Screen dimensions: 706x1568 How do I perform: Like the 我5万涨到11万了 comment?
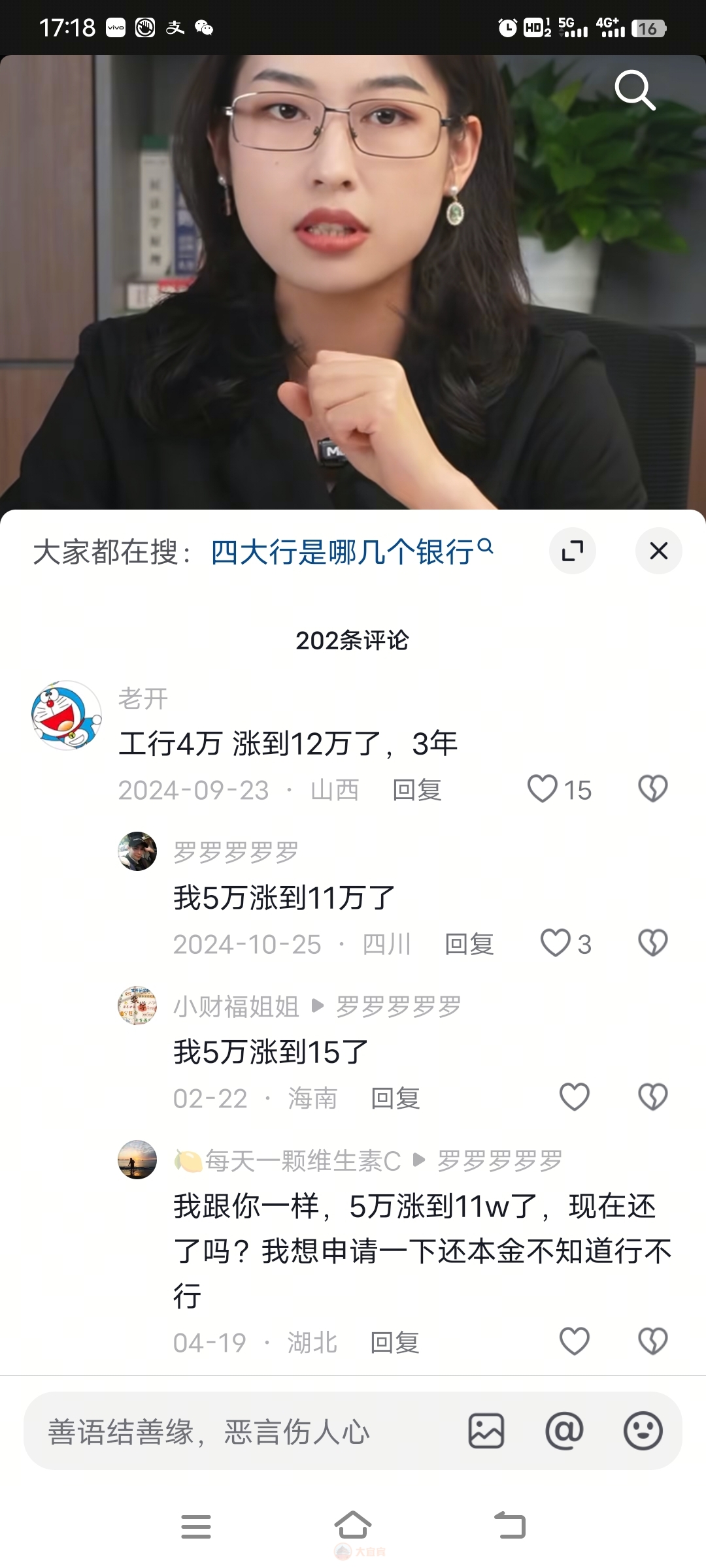tap(556, 943)
